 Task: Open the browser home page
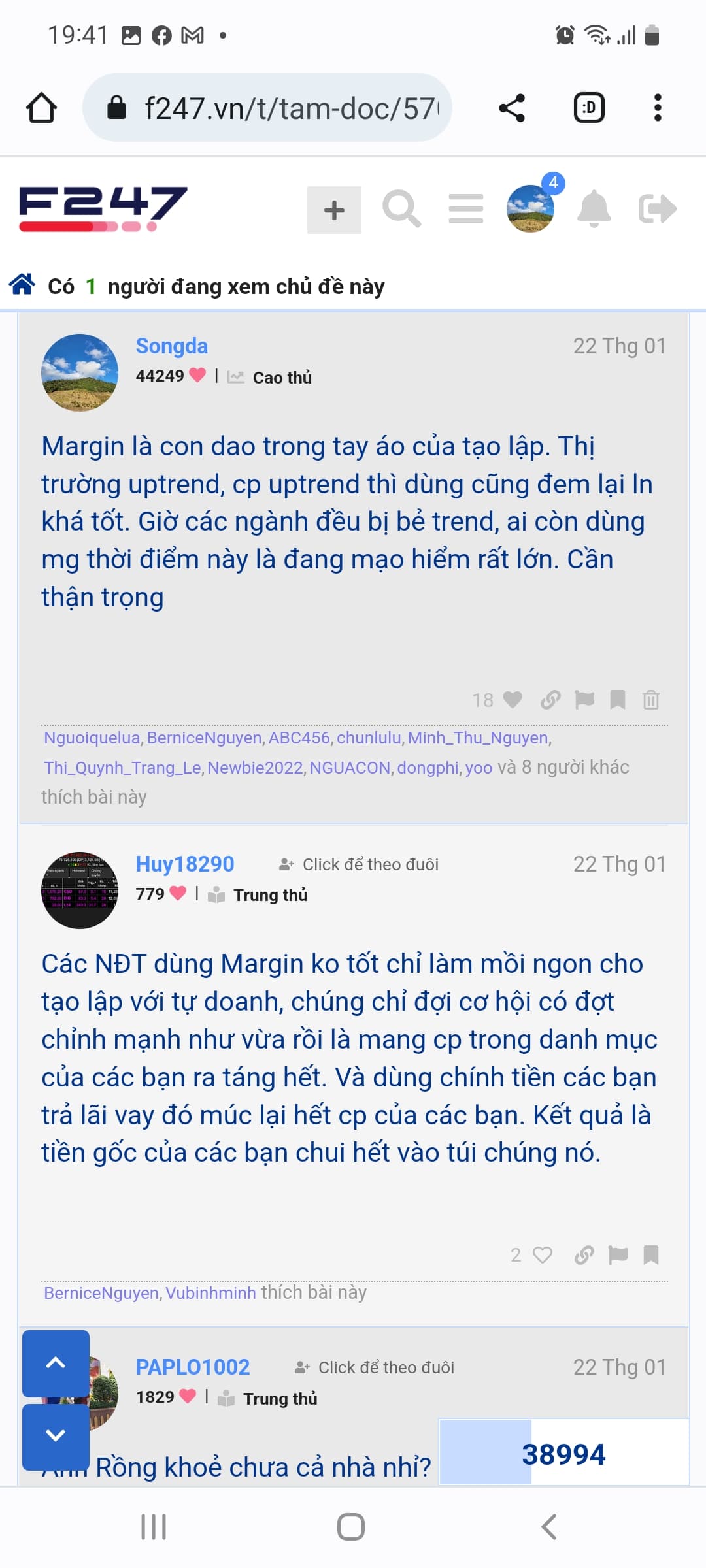click(41, 108)
